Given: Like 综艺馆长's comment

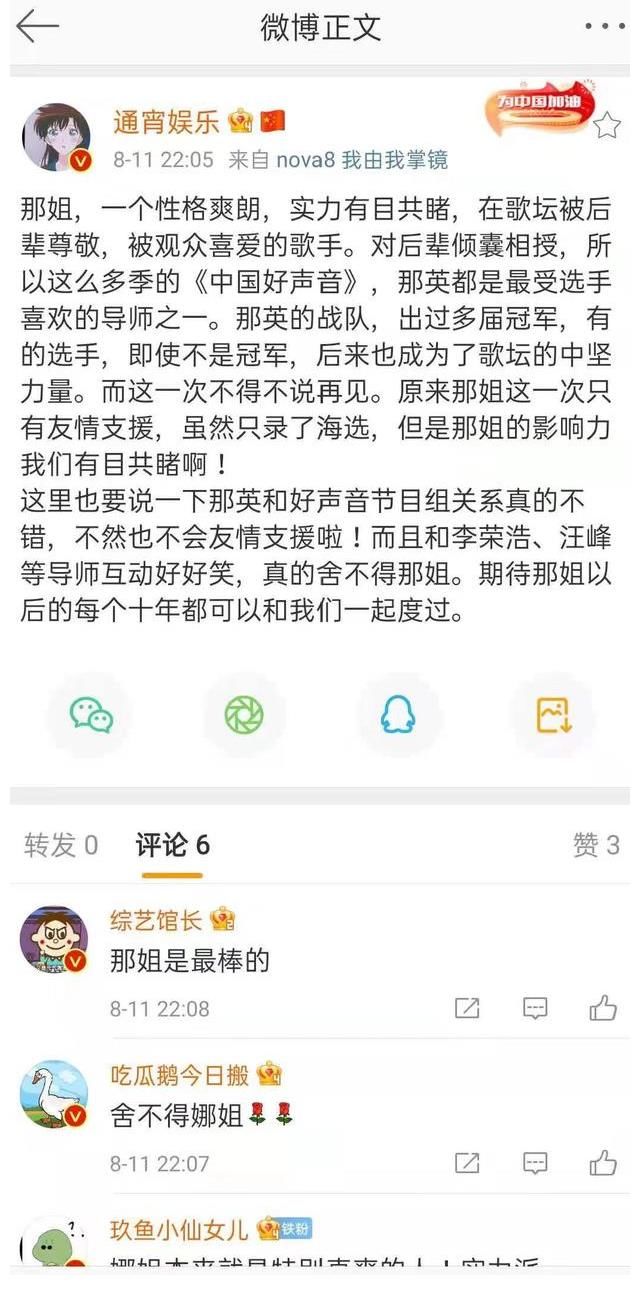Looking at the screenshot, I should pyautogui.click(x=603, y=1008).
